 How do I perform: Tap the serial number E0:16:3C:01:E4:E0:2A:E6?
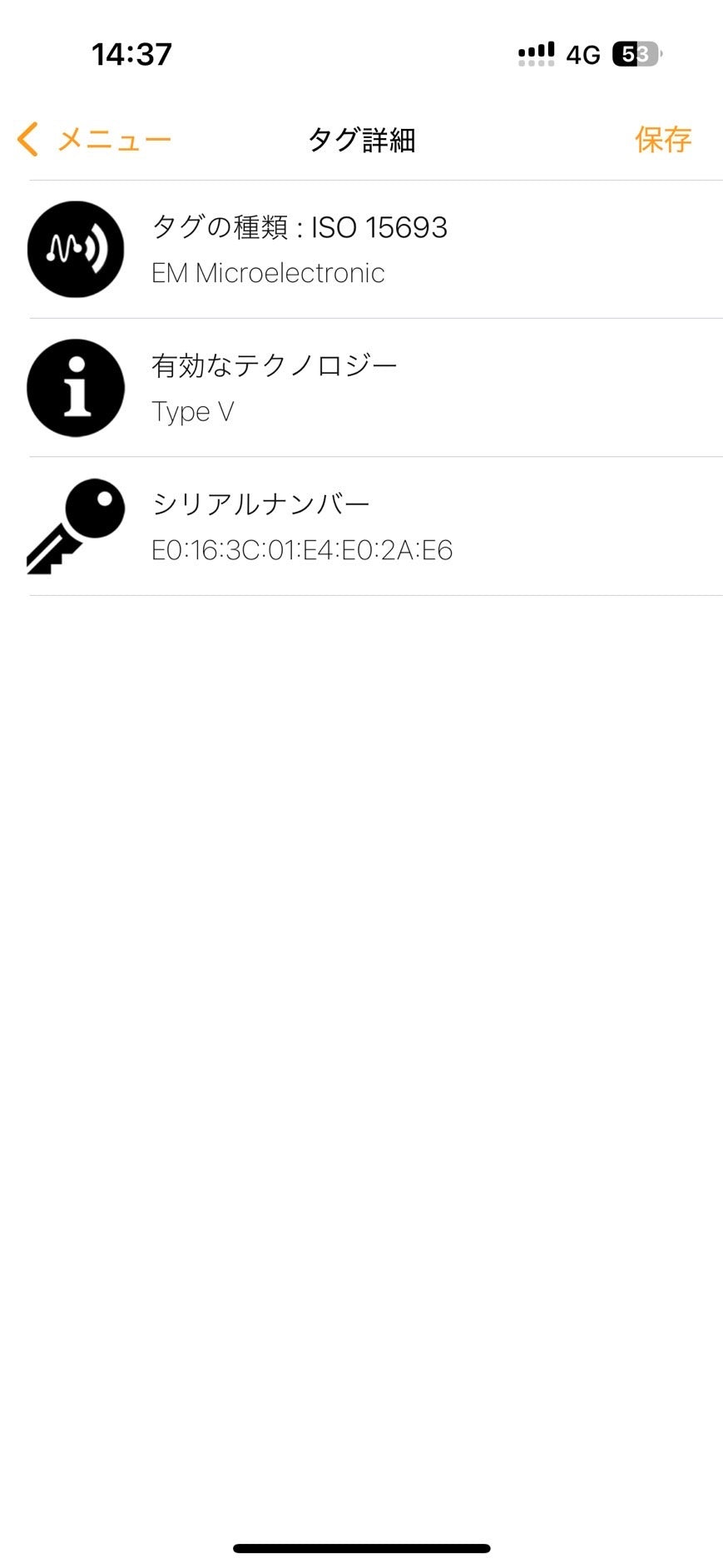tap(302, 550)
